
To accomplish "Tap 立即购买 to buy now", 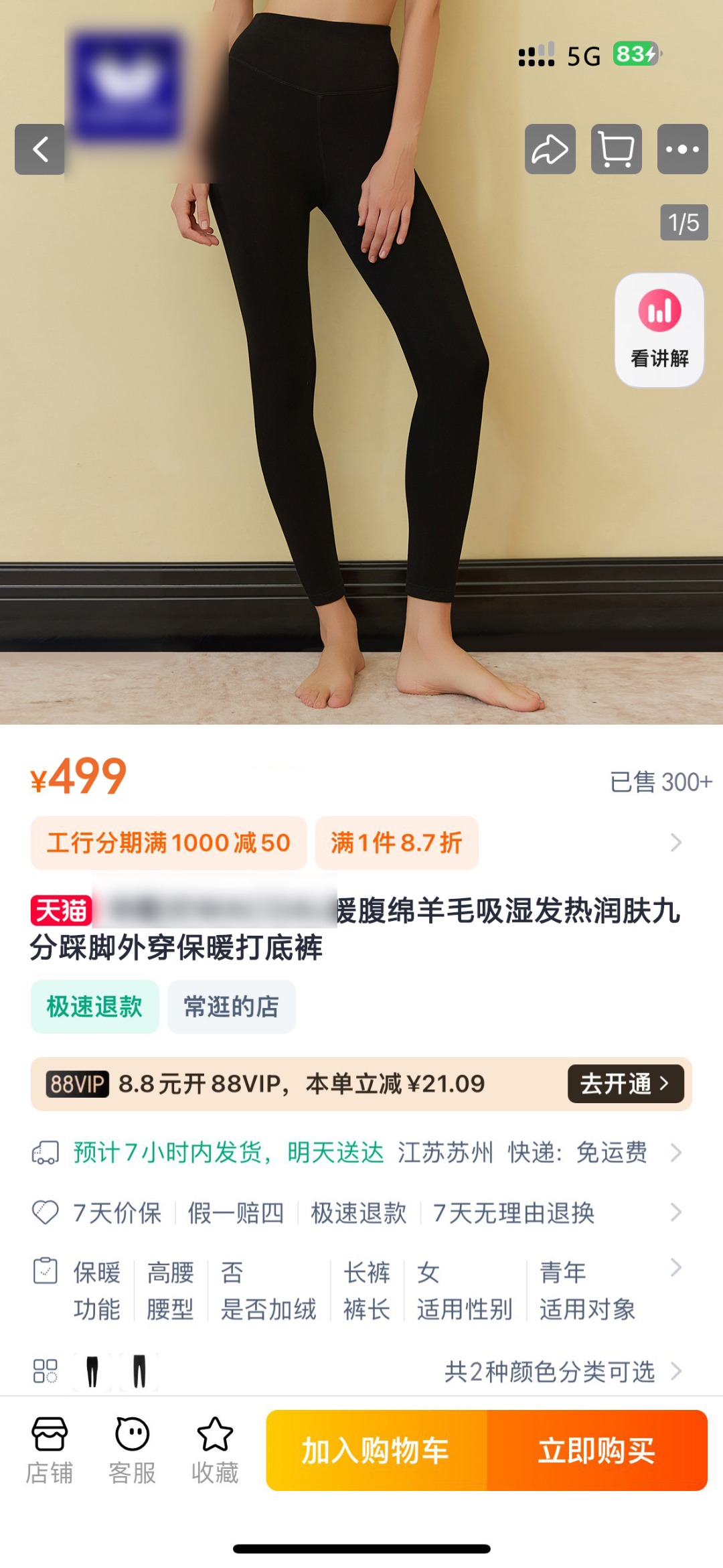I will [x=596, y=1451].
